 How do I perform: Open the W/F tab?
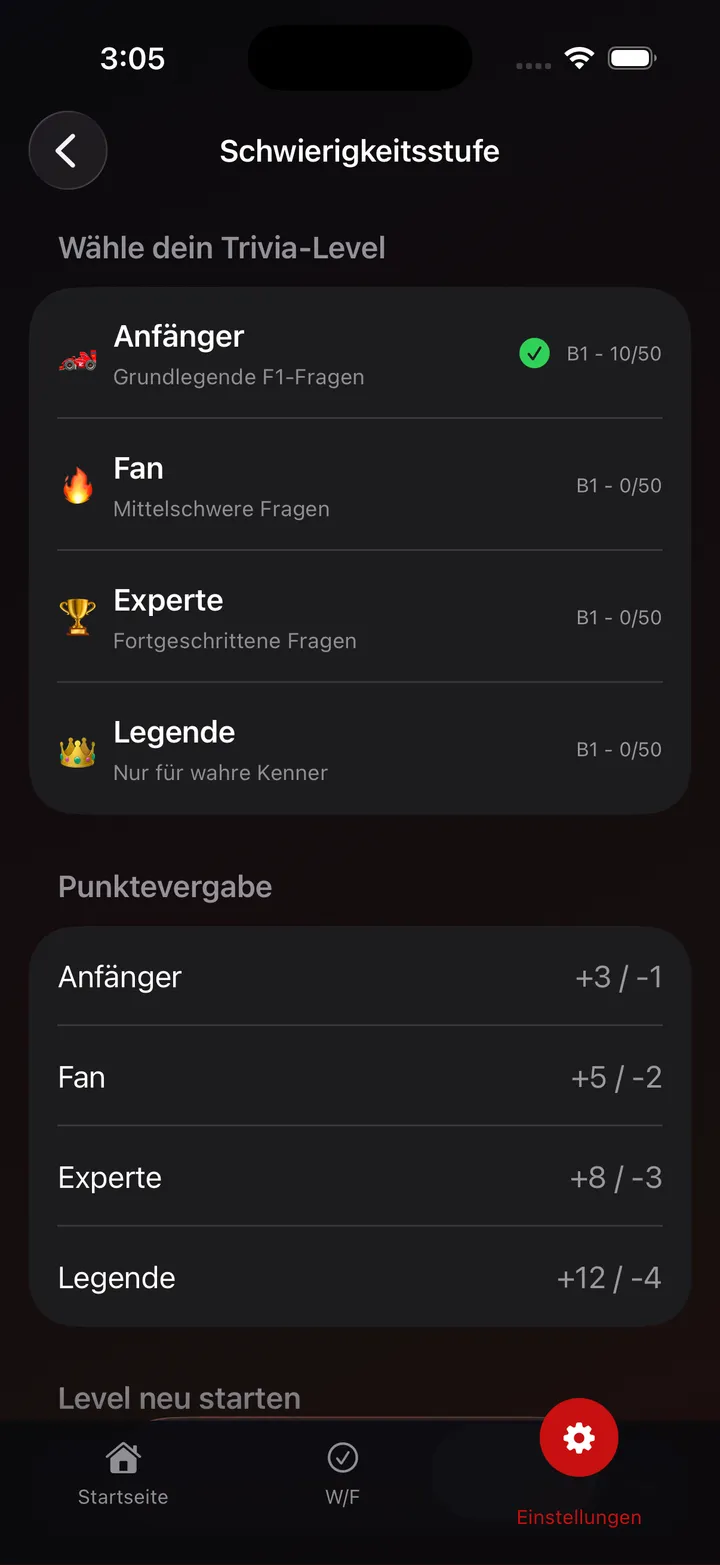(x=343, y=1474)
